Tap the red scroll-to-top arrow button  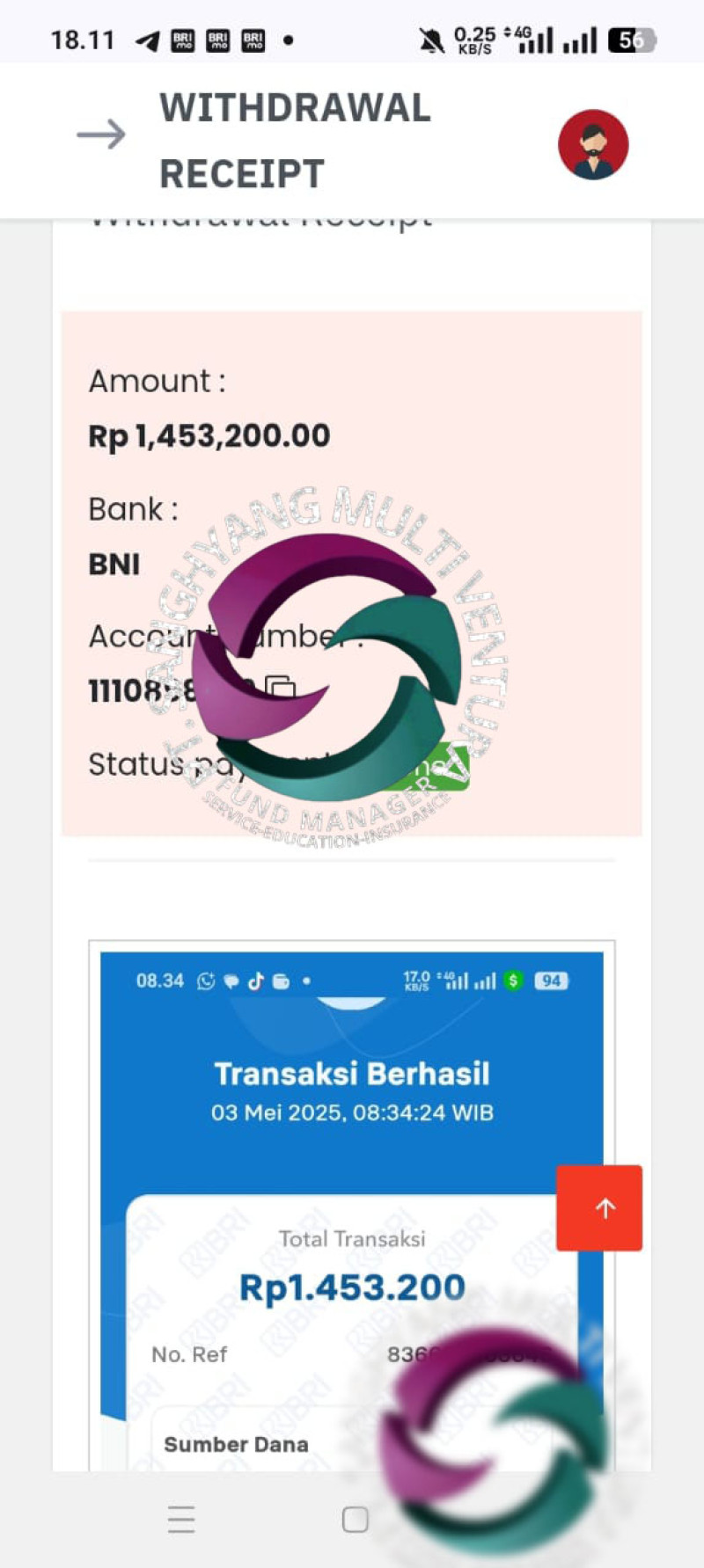[x=599, y=1207]
